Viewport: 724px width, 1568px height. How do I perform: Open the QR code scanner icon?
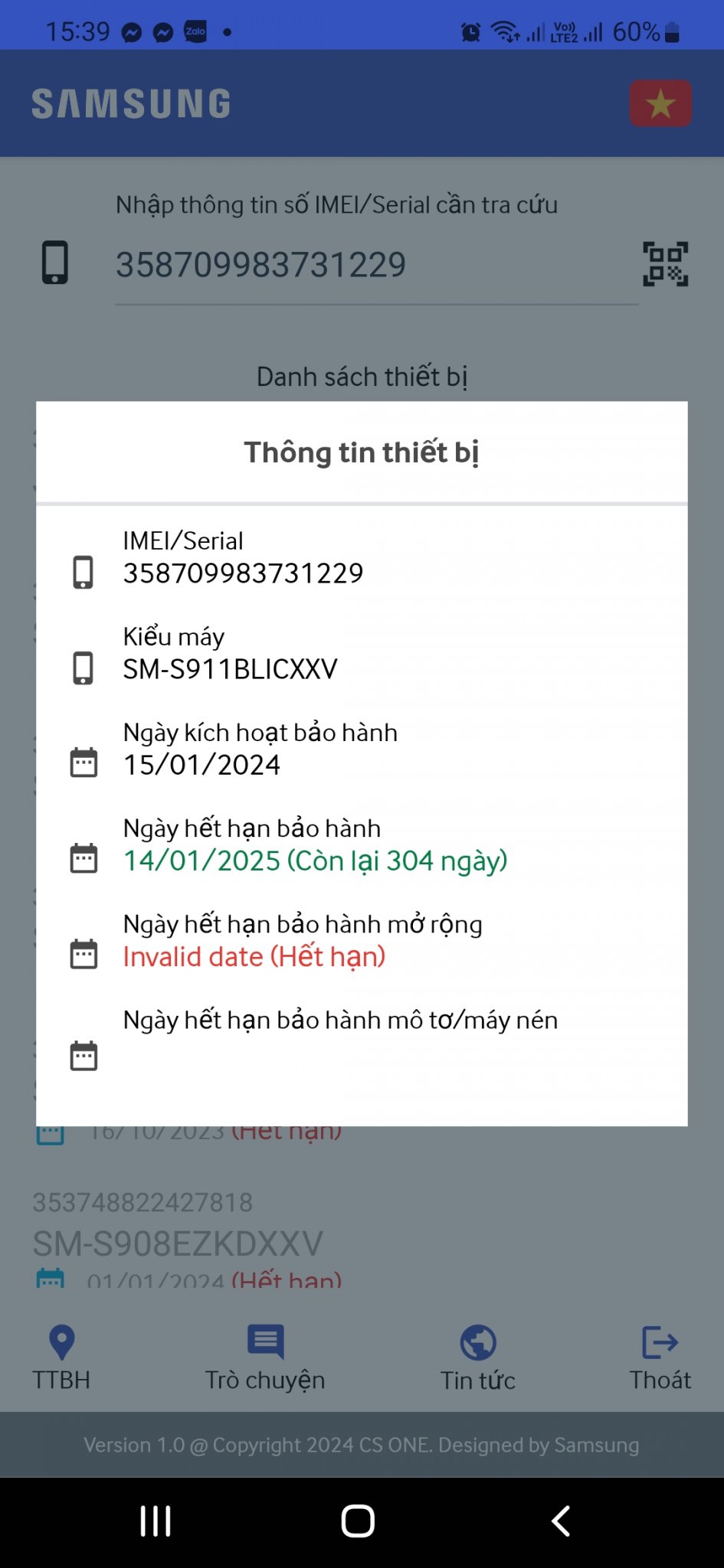point(665,264)
